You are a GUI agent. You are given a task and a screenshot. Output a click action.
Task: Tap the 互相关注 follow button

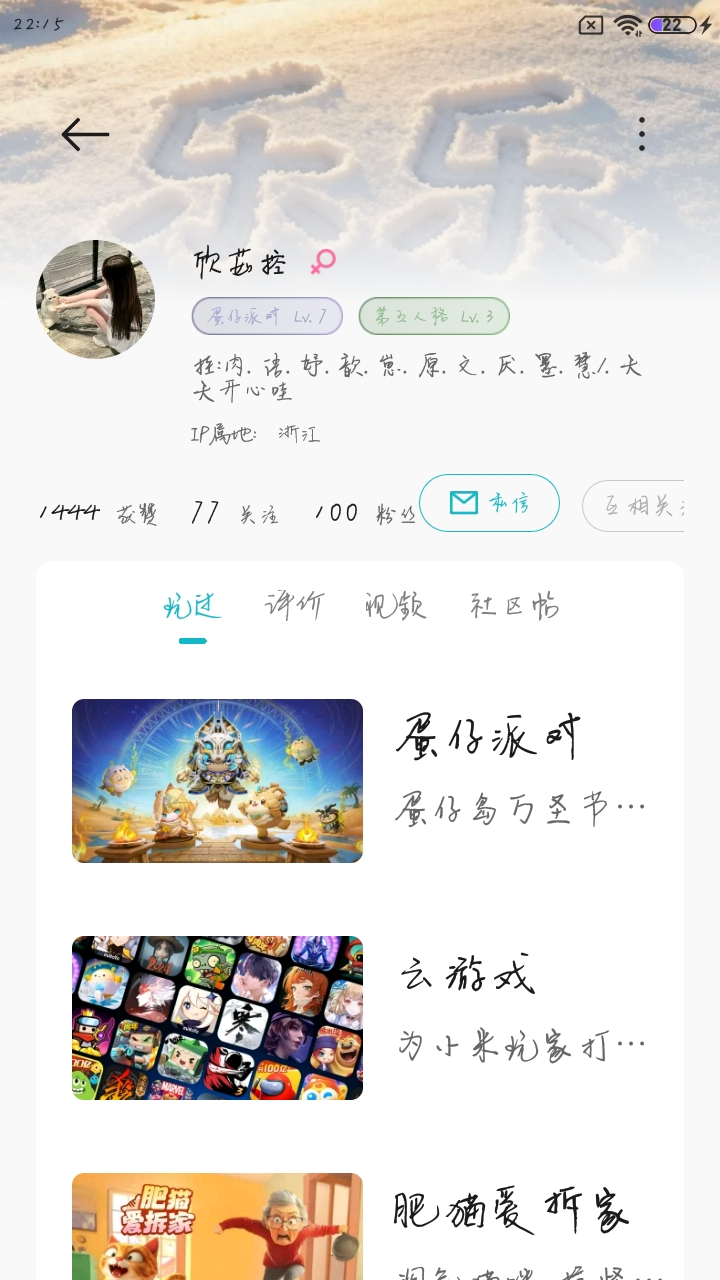634,506
